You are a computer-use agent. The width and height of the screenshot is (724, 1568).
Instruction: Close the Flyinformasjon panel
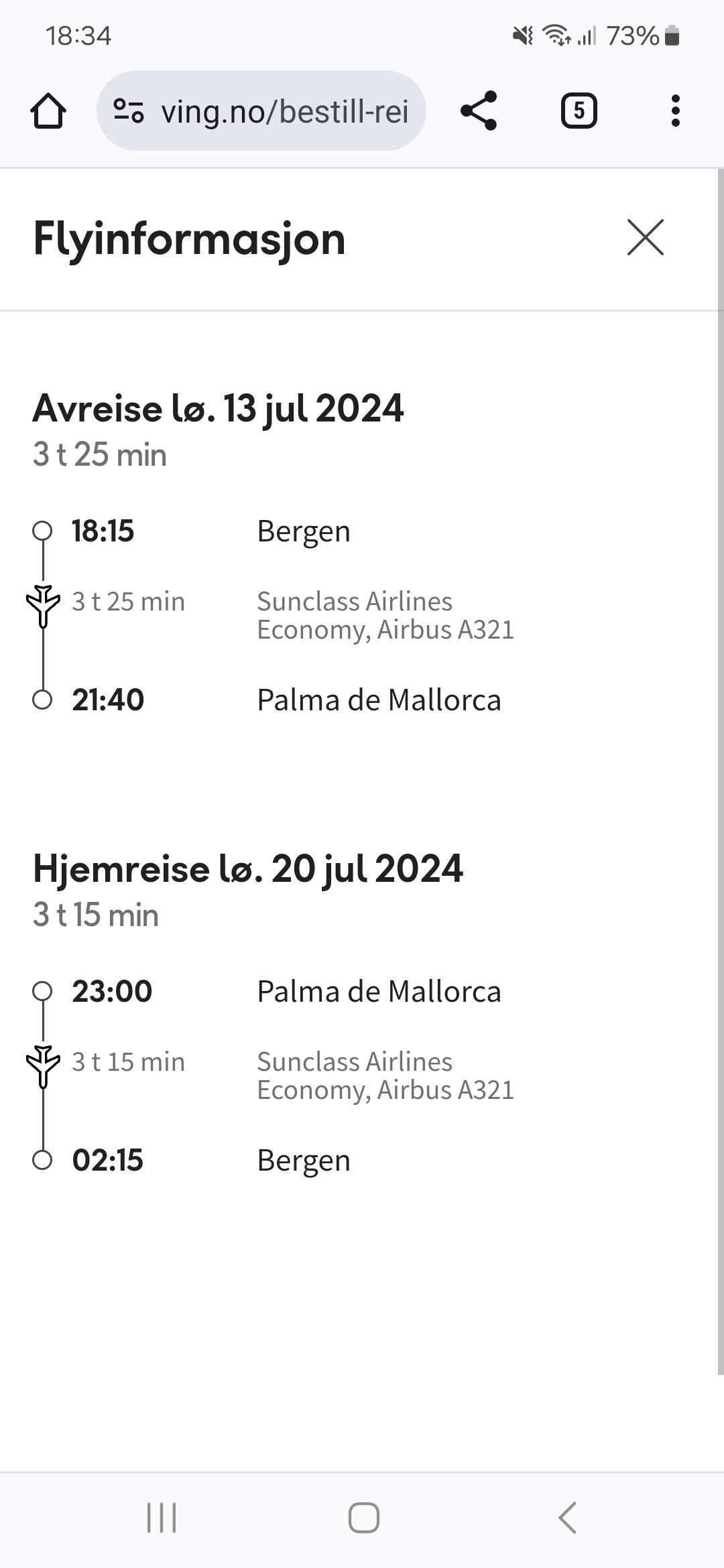pyautogui.click(x=645, y=237)
